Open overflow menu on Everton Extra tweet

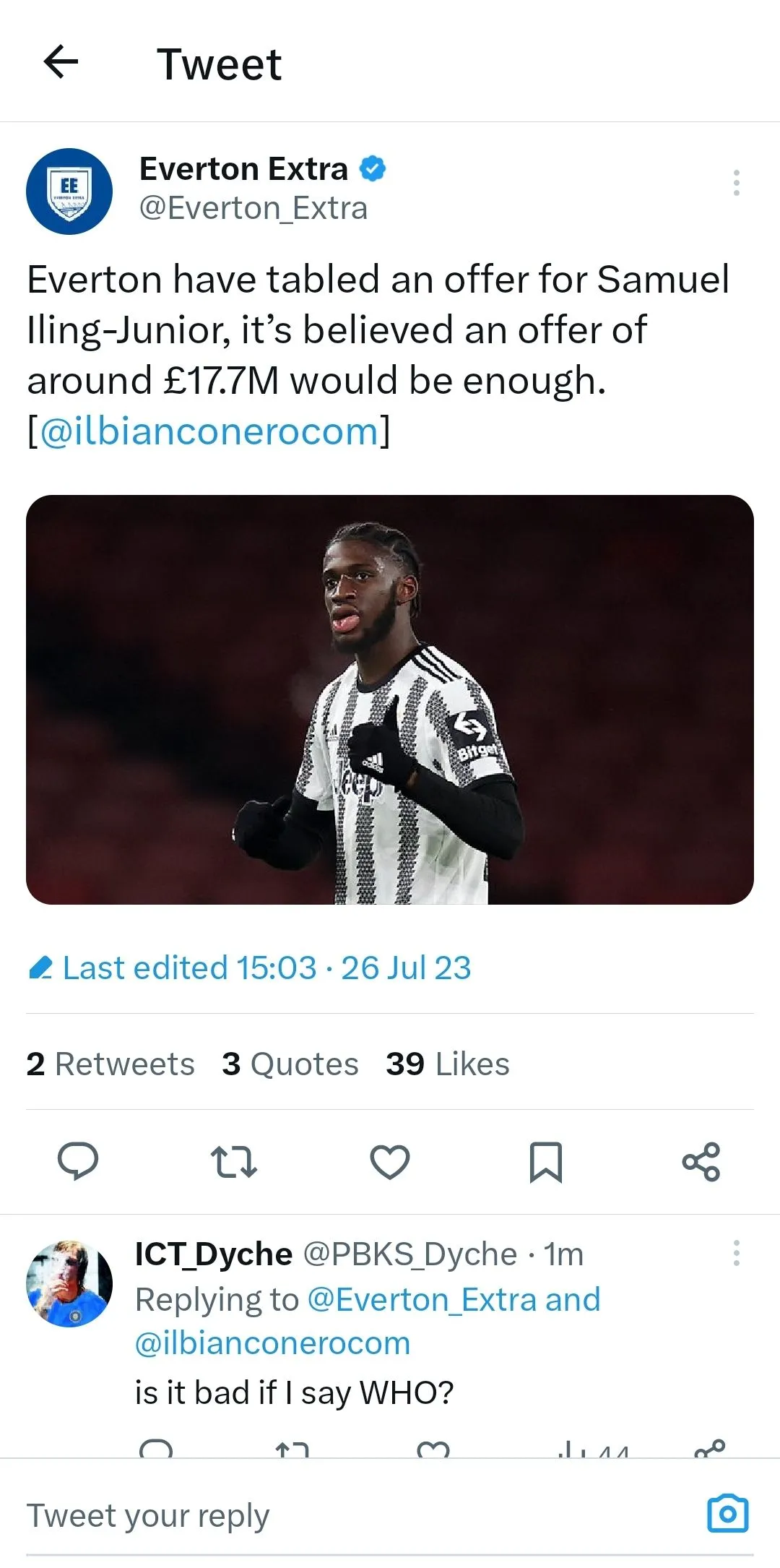(736, 184)
